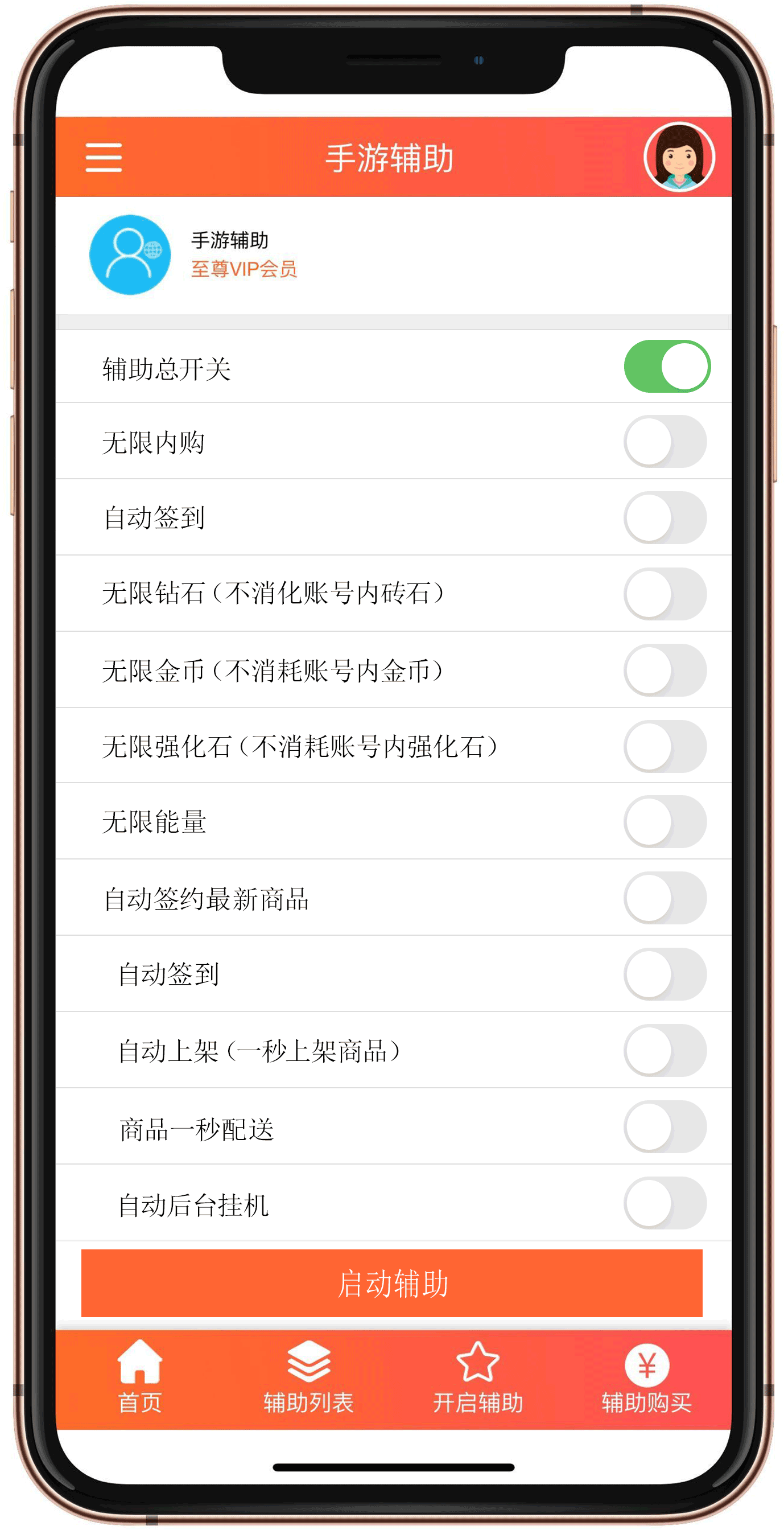Turn off the 辅助总开关 master switch
This screenshot has width=784, height=1530.
(x=667, y=367)
